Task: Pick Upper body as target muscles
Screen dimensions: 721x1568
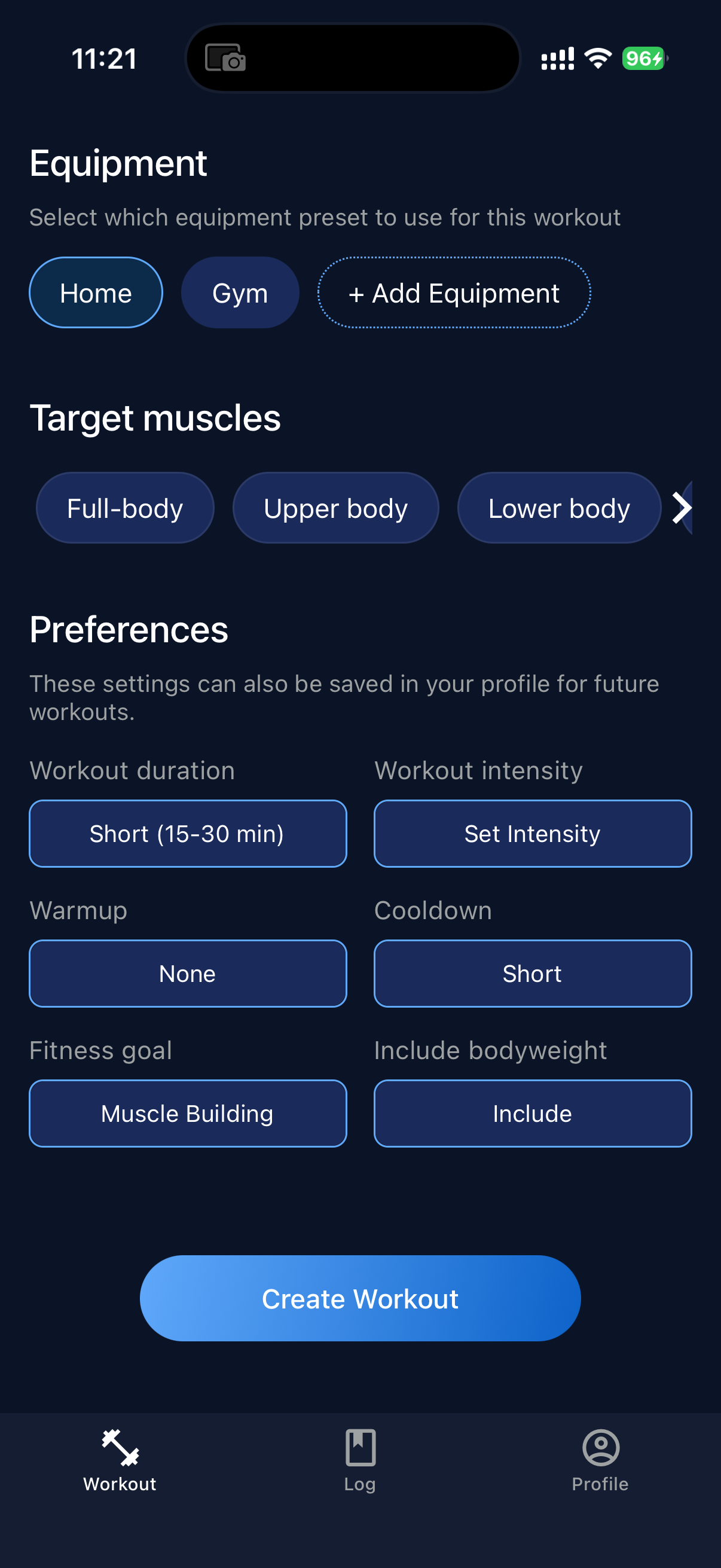Action: (335, 508)
